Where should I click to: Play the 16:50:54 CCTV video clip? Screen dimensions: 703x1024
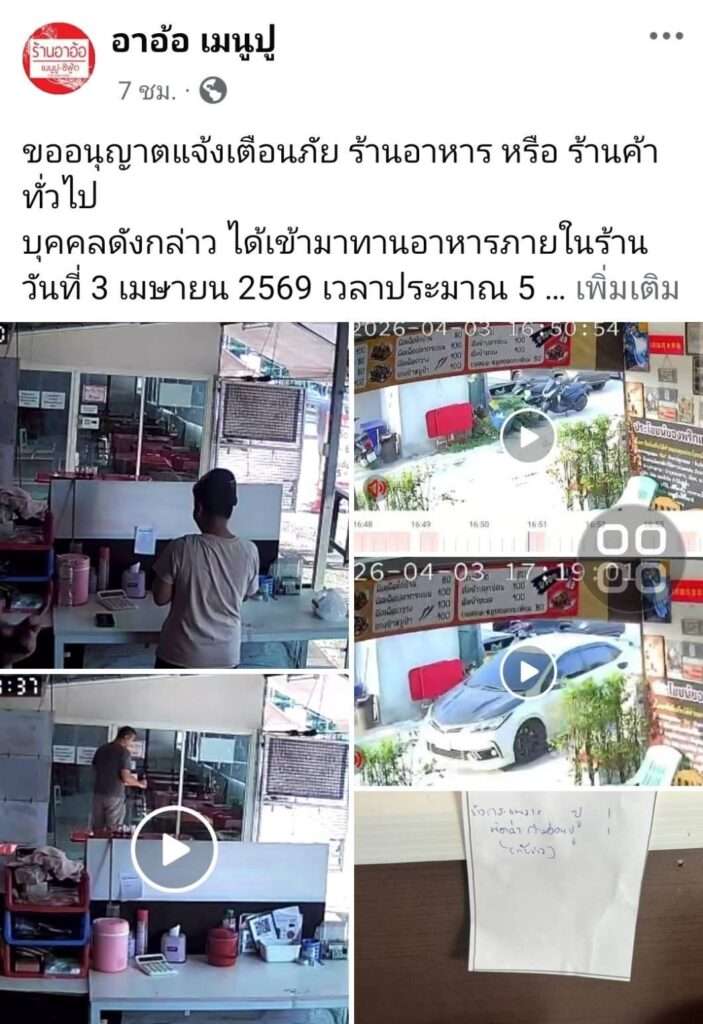point(527,435)
